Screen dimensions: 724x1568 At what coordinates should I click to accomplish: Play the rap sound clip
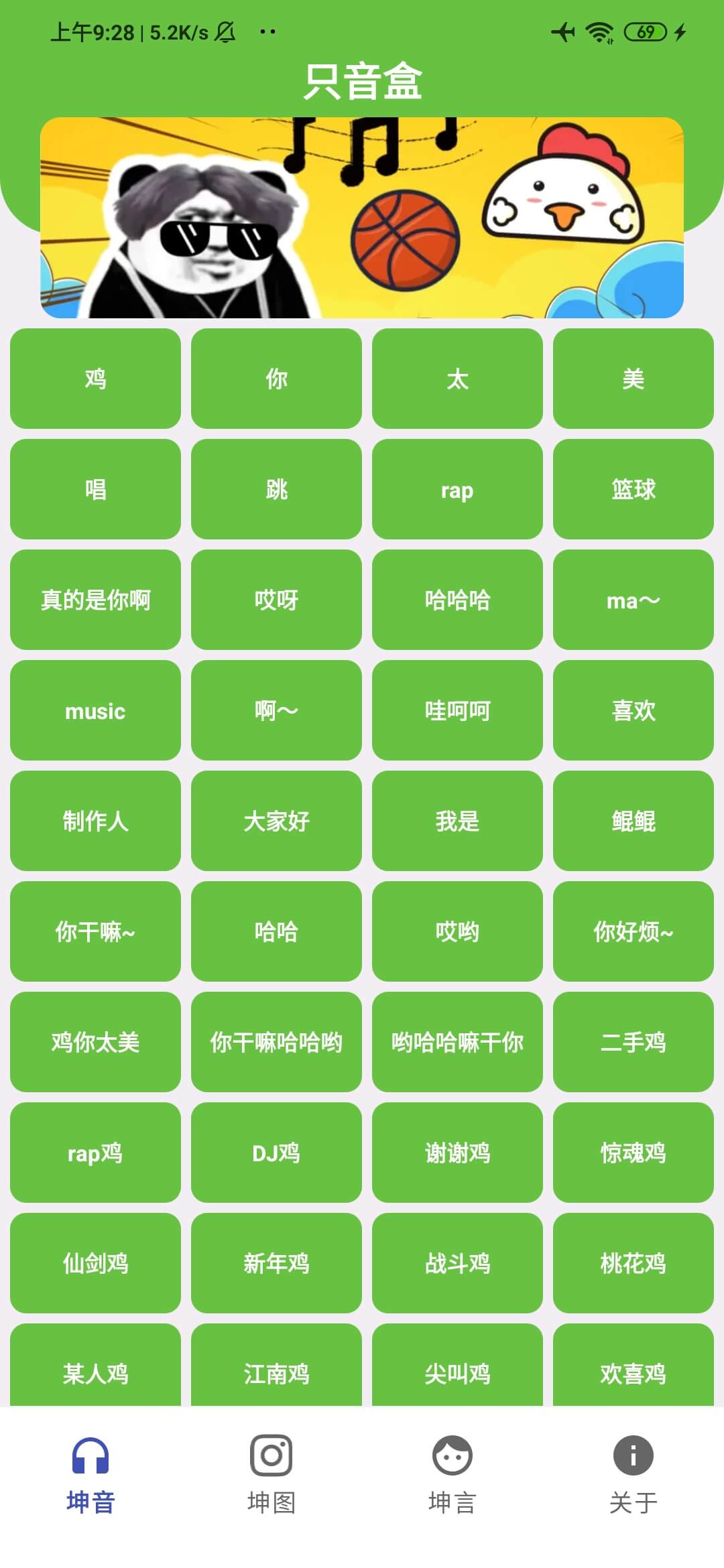point(457,489)
